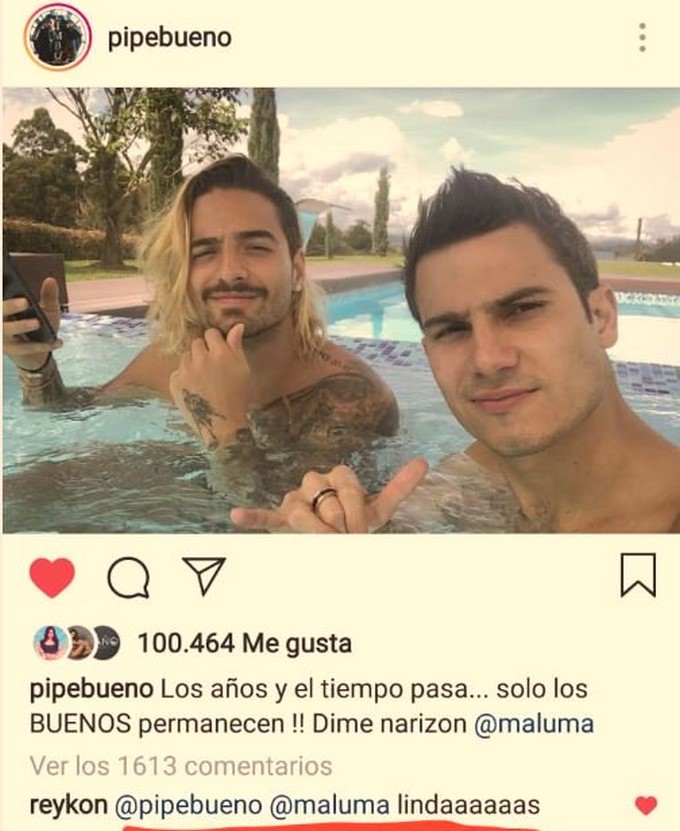
Task: Save the post with the bookmark icon
Action: click(x=638, y=576)
